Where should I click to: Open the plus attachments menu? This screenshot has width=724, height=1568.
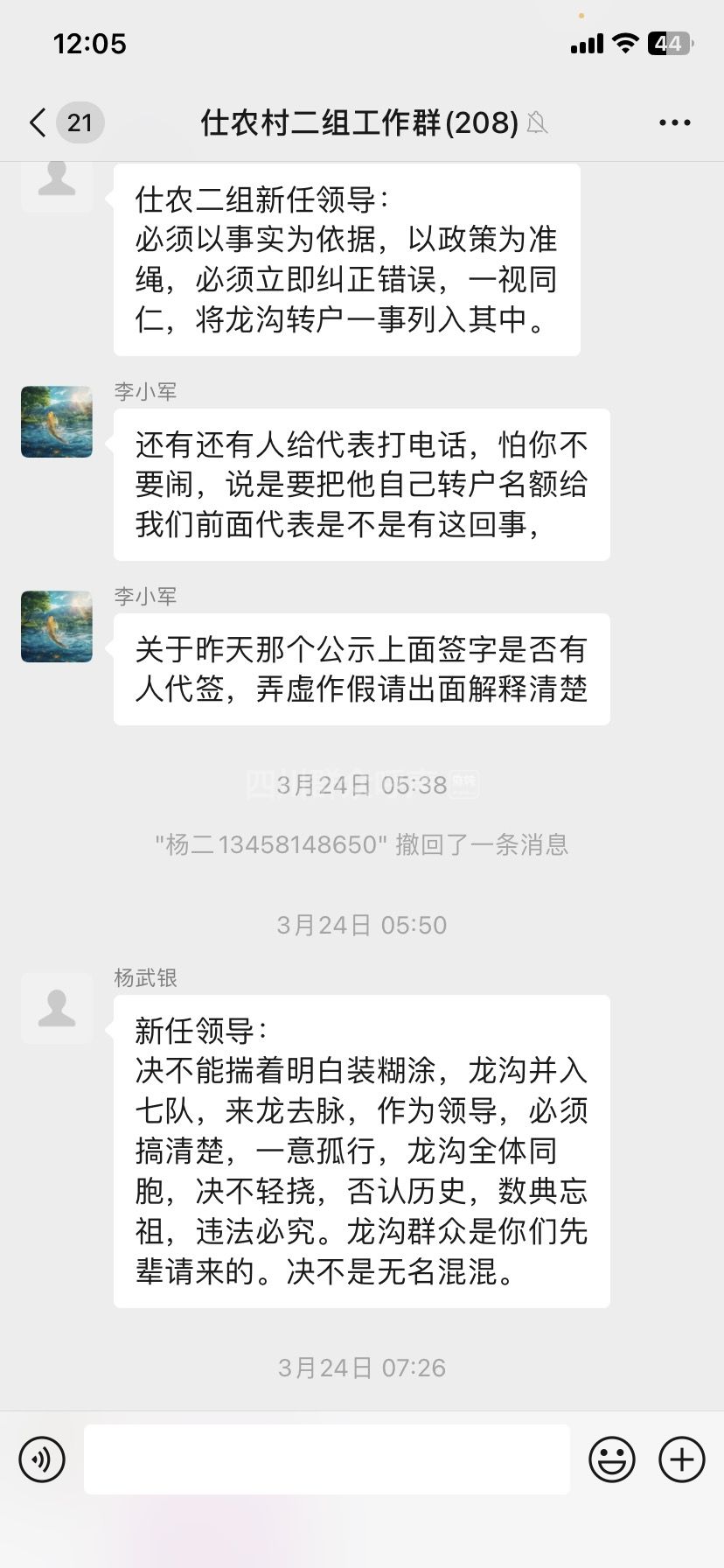tap(681, 1459)
